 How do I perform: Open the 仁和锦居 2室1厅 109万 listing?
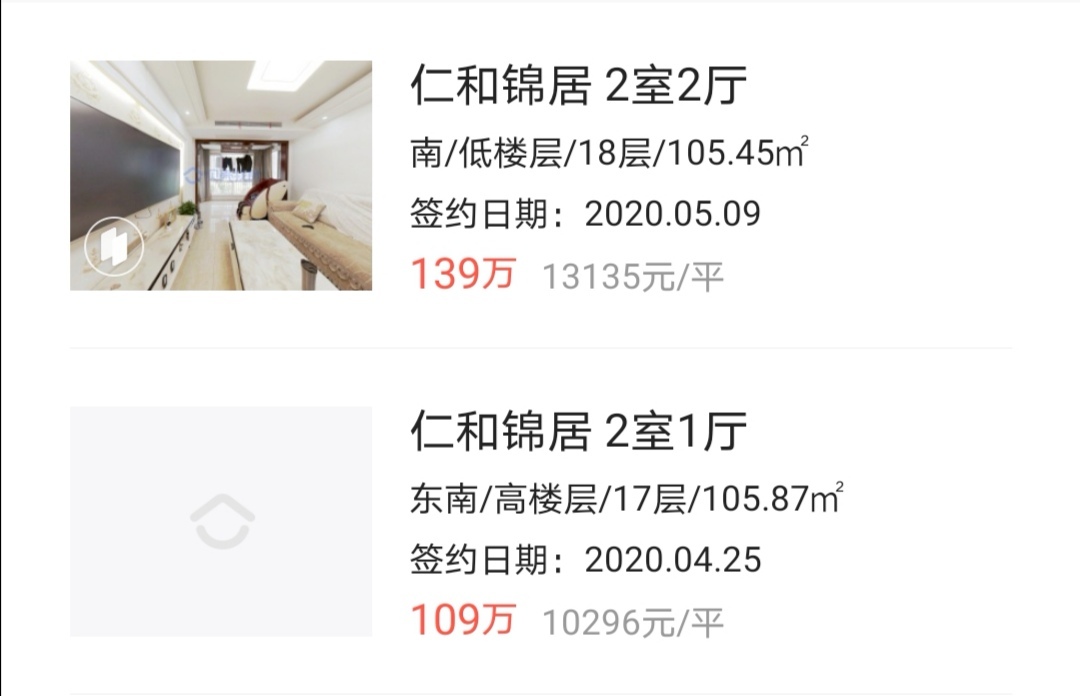(x=578, y=434)
